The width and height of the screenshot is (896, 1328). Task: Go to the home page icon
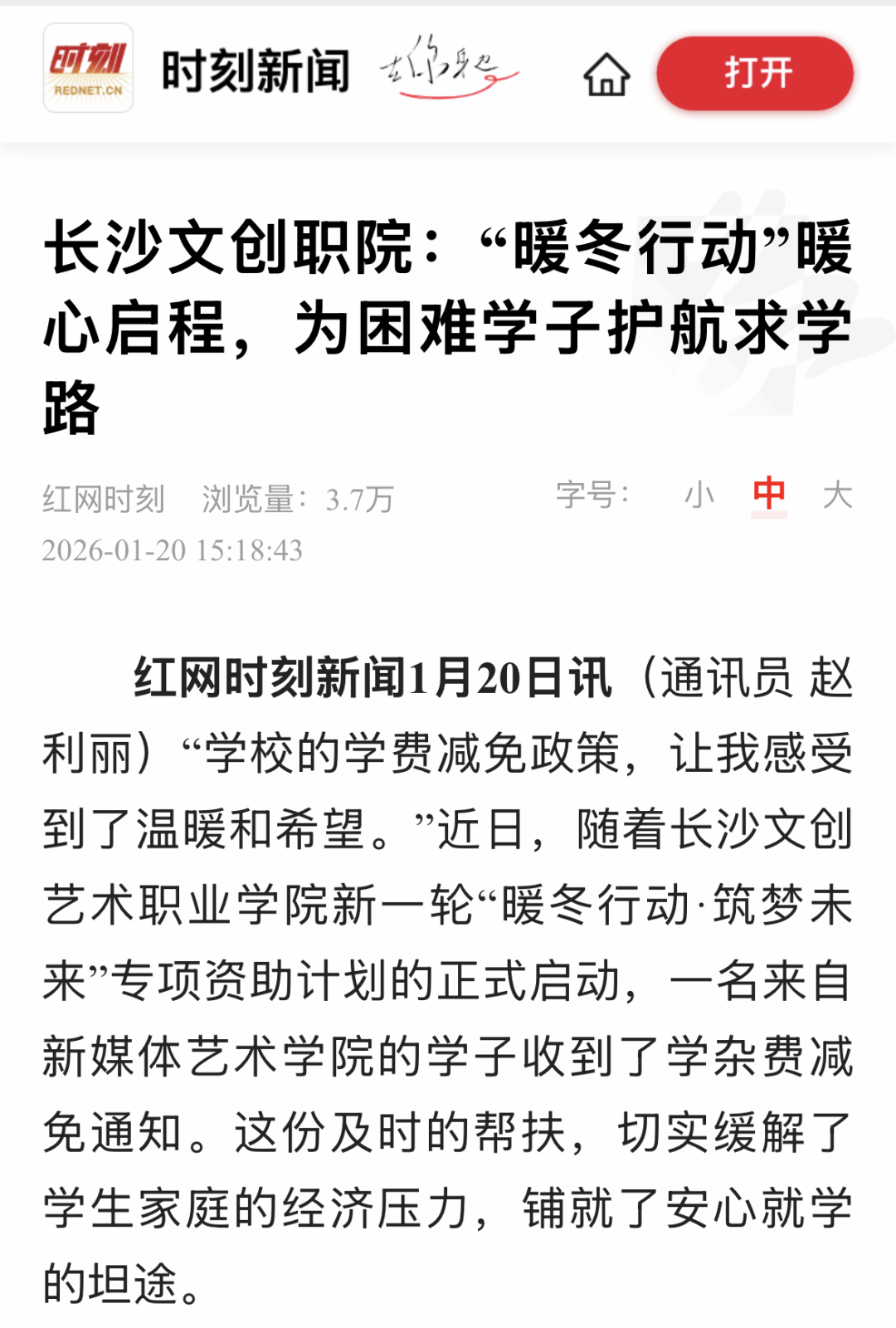point(606,75)
